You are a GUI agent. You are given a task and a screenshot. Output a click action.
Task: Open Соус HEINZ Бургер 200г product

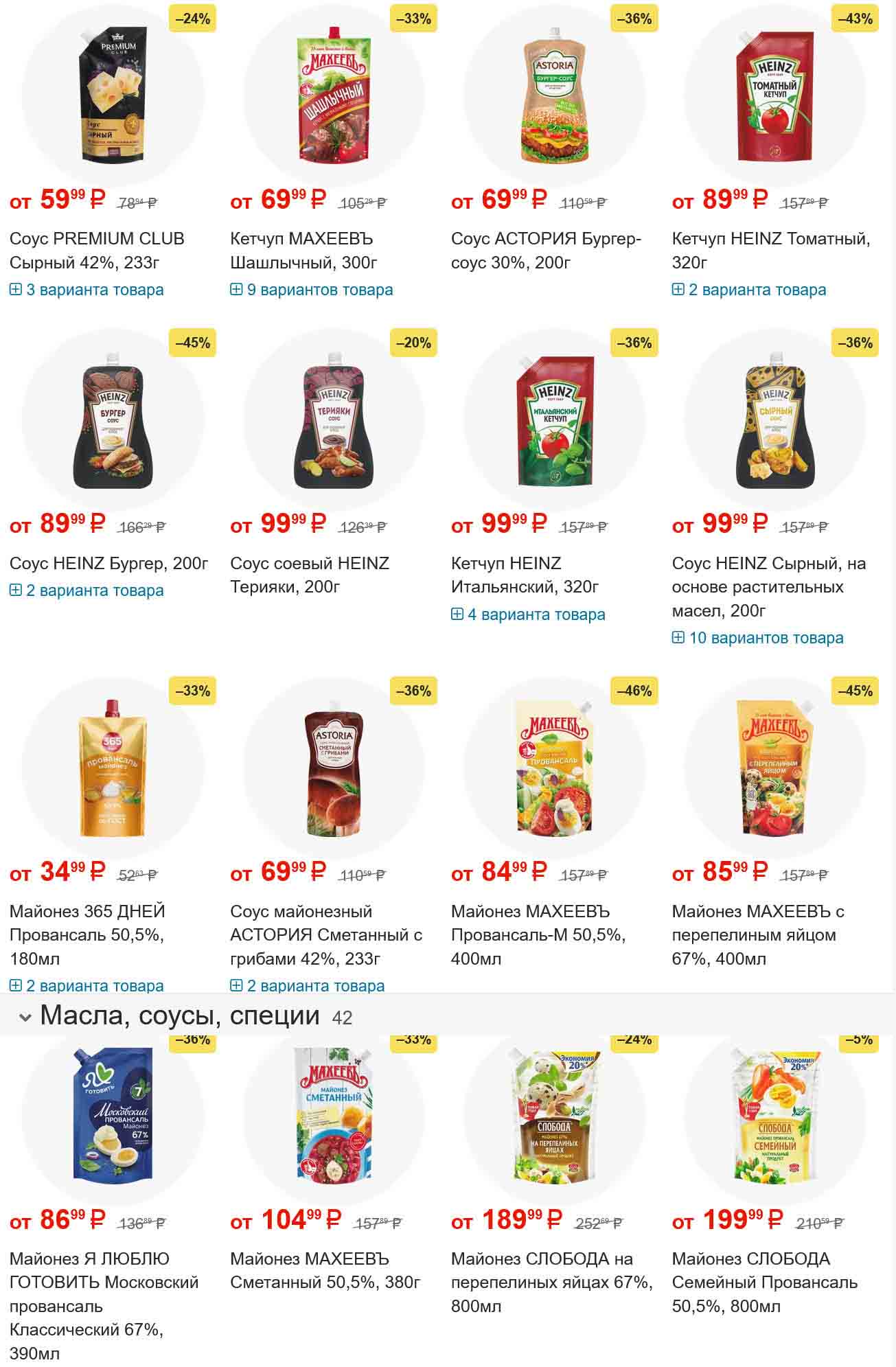point(108,564)
